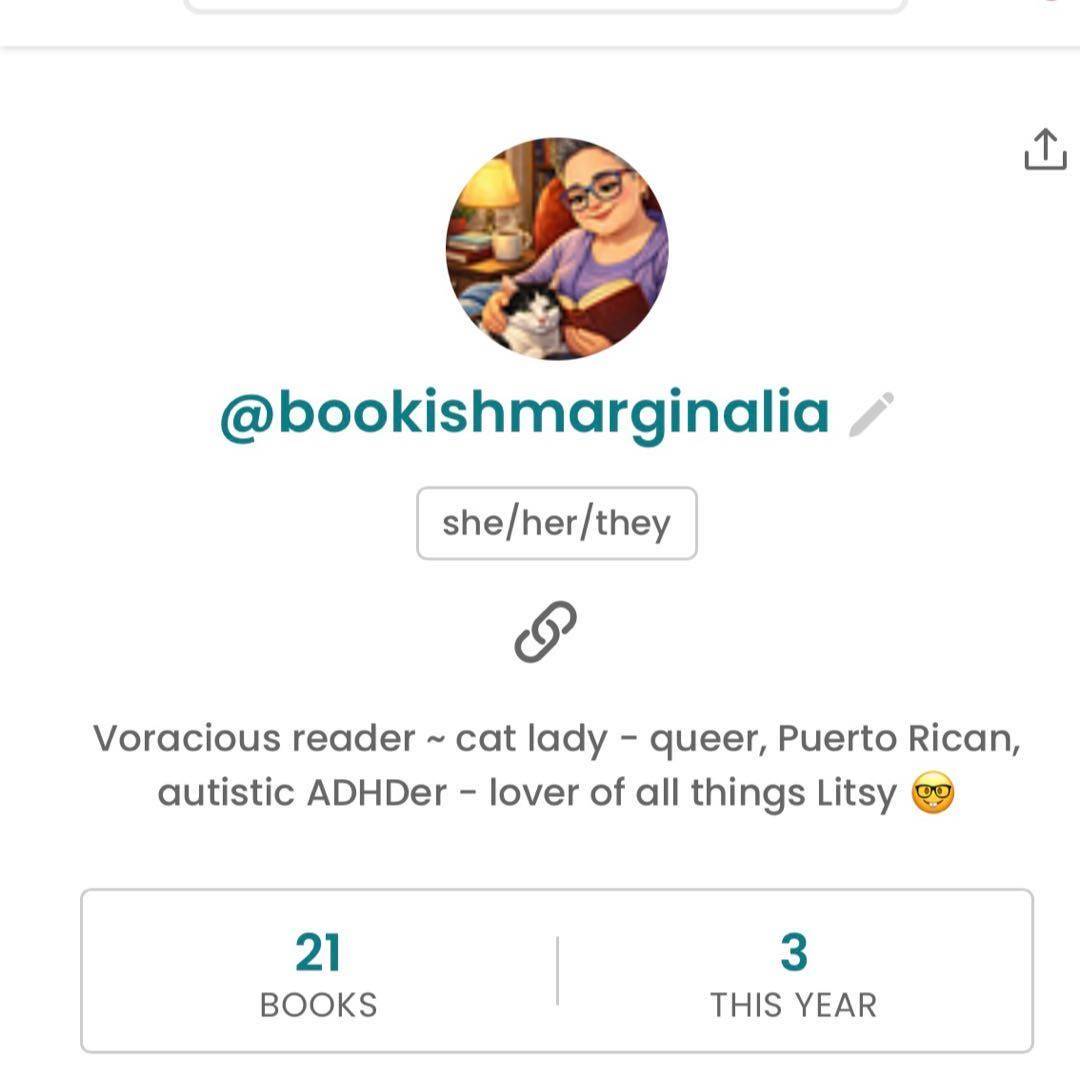Screen dimensions: 1080x1080
Task: Open the profile avatar picture
Action: coord(557,248)
